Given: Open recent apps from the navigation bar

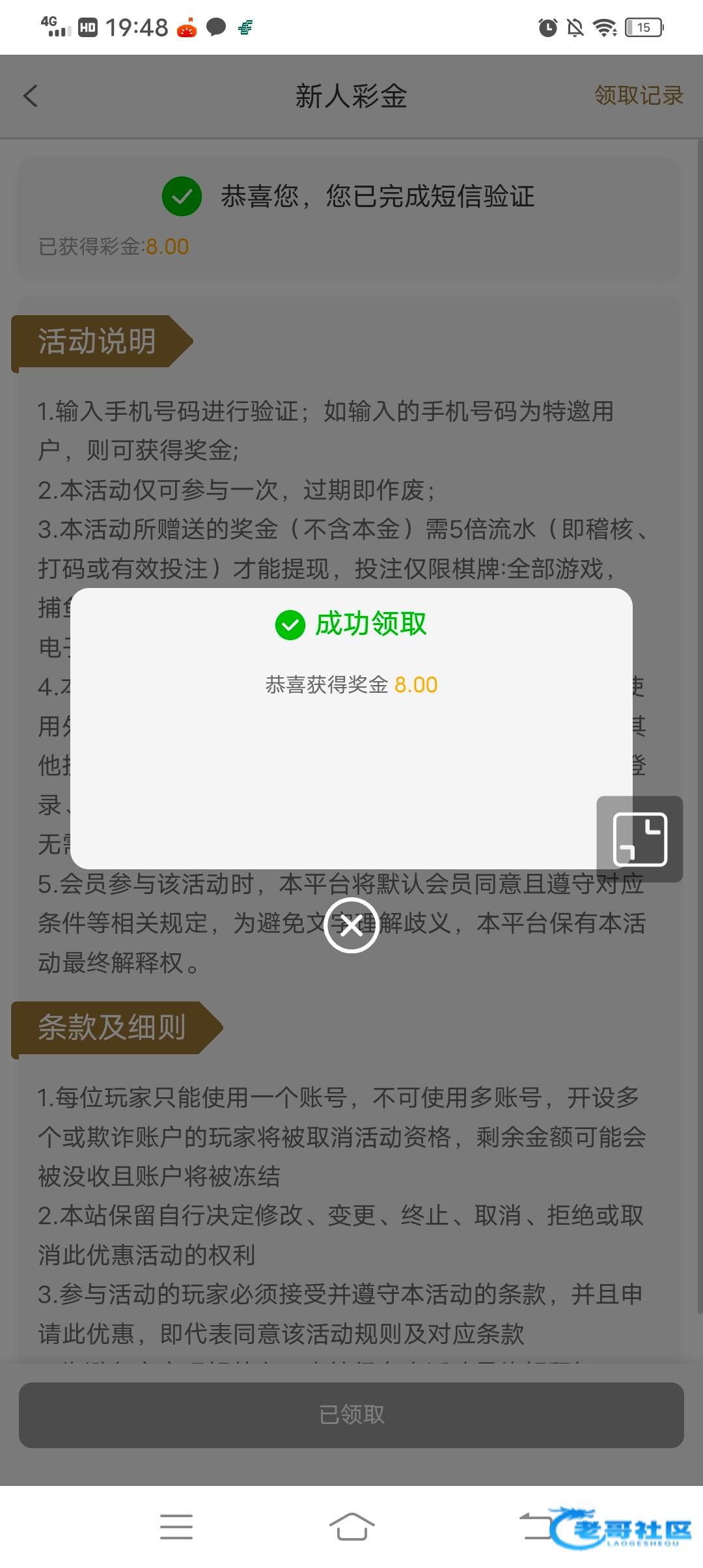Looking at the screenshot, I should pyautogui.click(x=176, y=1526).
